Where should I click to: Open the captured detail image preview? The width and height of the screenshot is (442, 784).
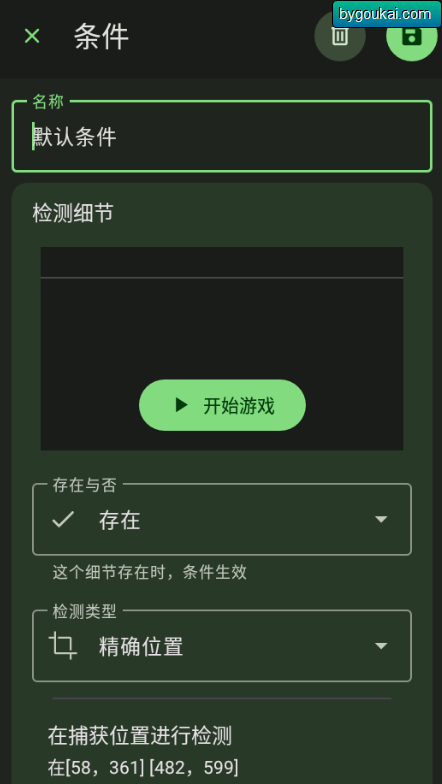pyautogui.click(x=222, y=348)
